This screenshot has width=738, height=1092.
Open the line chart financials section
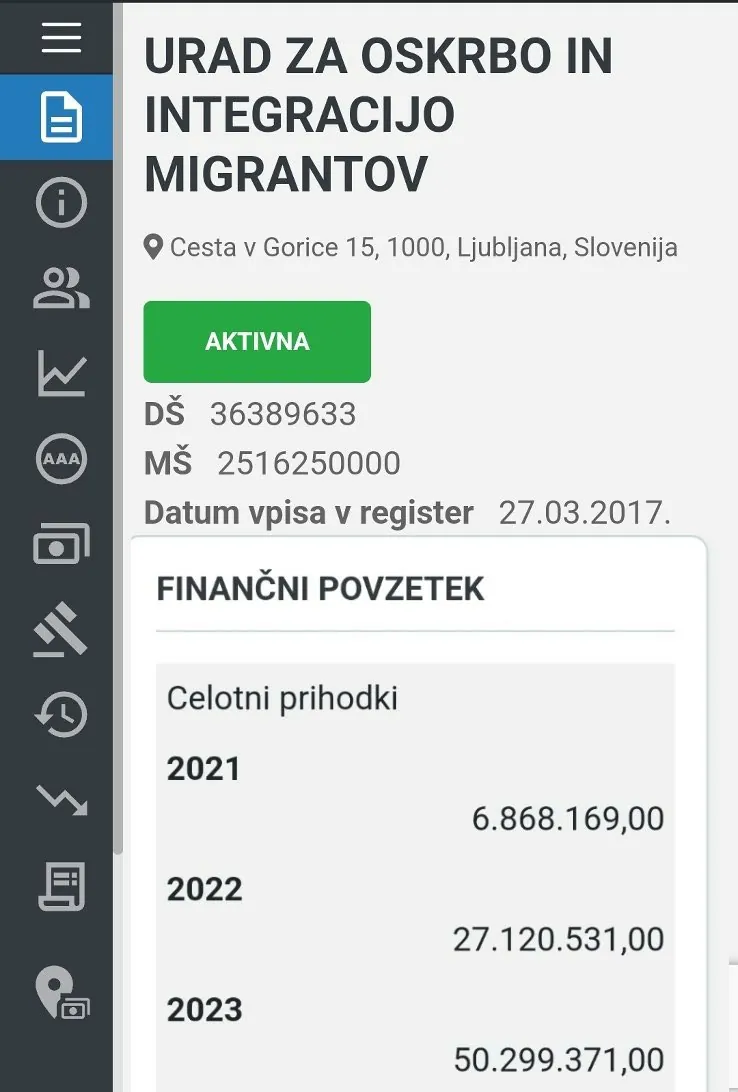[x=61, y=373]
